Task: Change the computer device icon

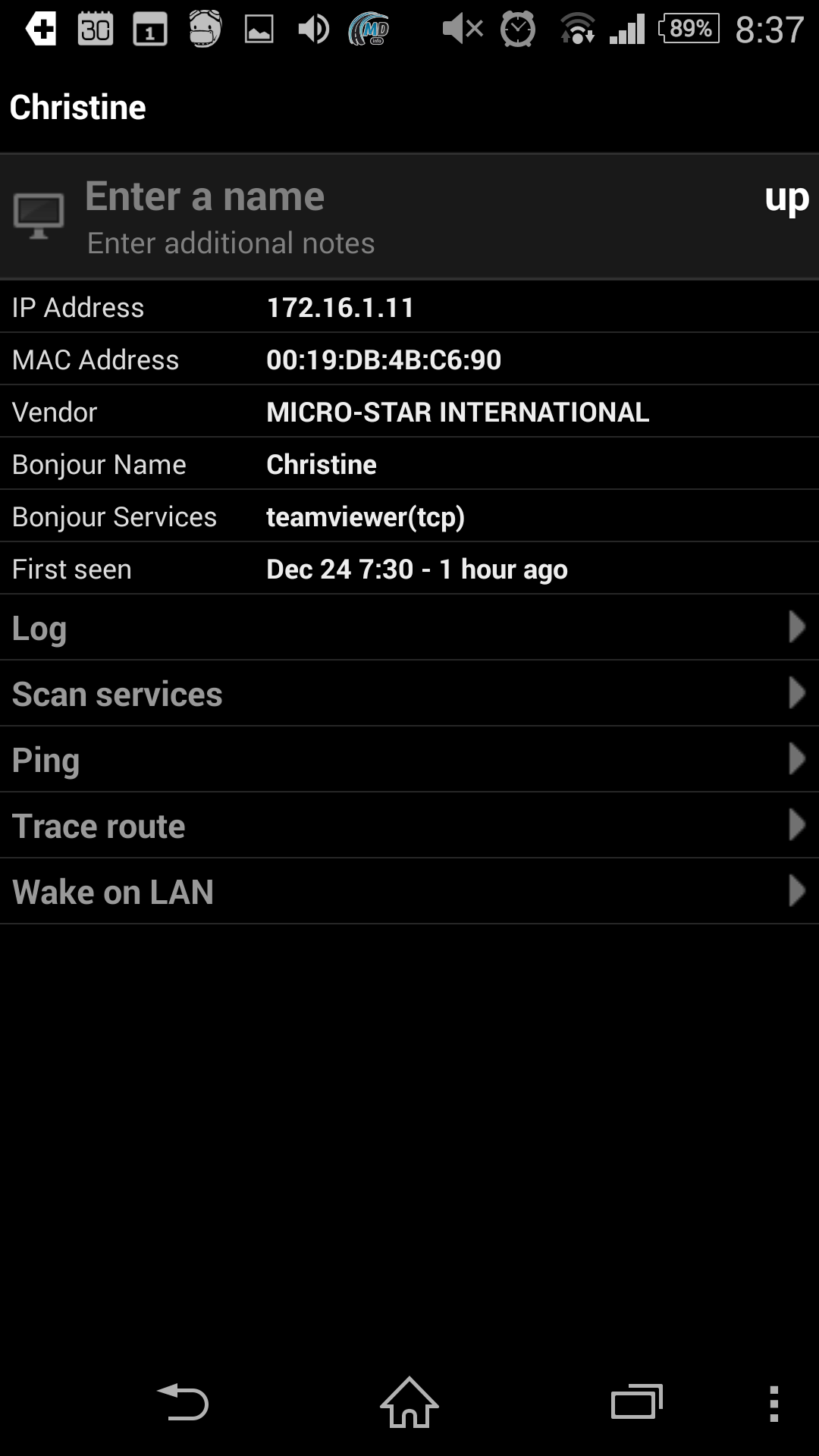Action: pyautogui.click(x=39, y=216)
